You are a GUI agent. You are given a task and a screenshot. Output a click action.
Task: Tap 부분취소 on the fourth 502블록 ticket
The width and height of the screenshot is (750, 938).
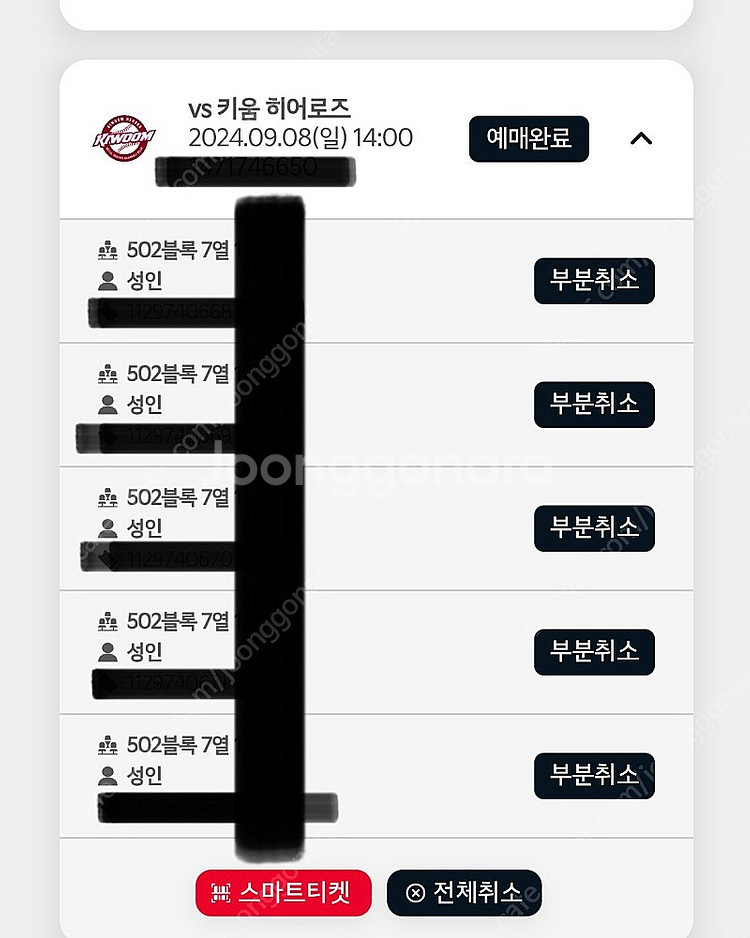point(594,652)
